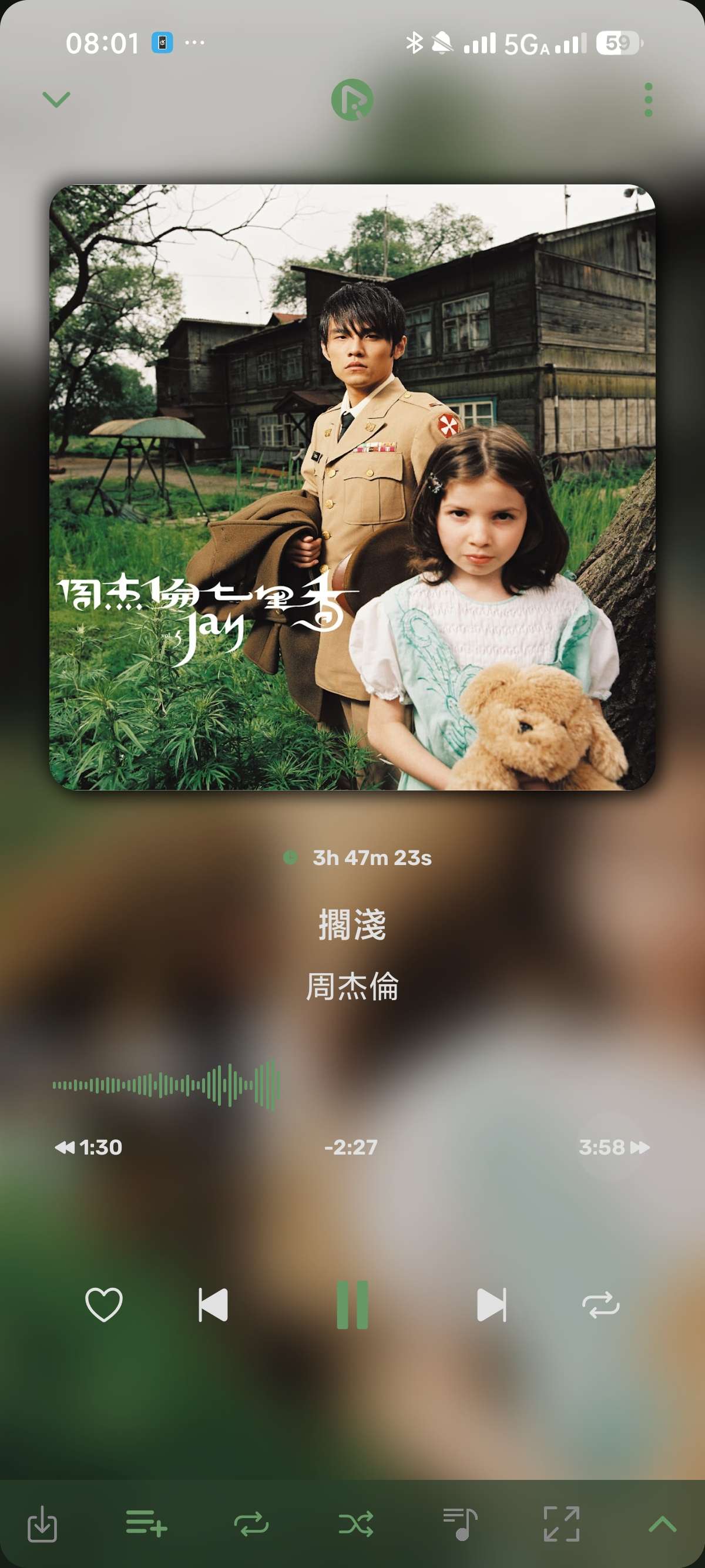The height and width of the screenshot is (1568, 705).
Task: Toggle repeat next to the skip button
Action: [x=600, y=1304]
